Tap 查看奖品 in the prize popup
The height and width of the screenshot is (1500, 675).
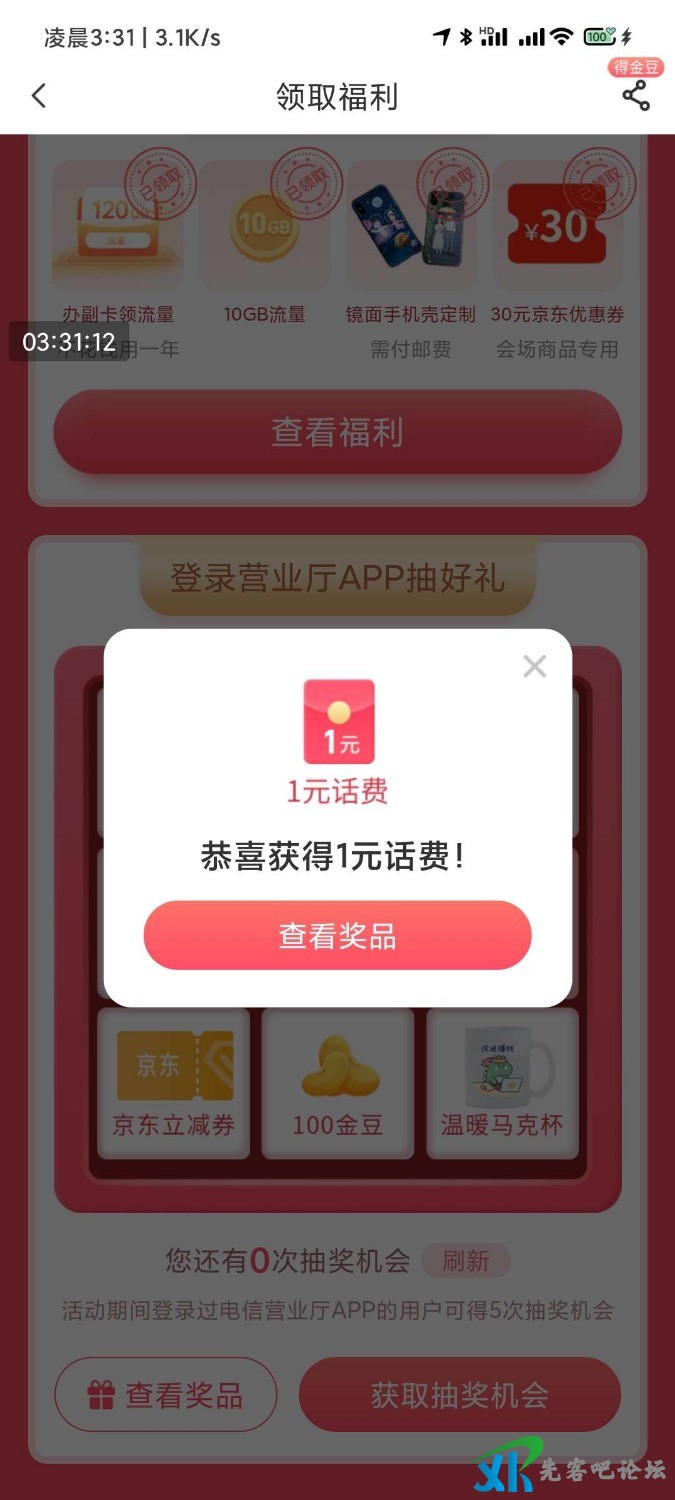coord(337,936)
